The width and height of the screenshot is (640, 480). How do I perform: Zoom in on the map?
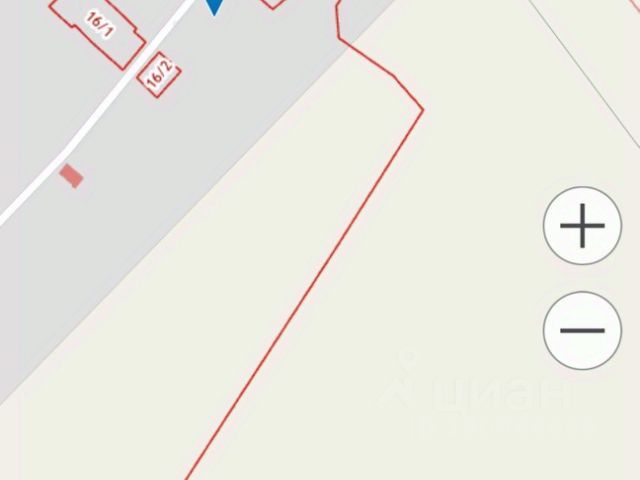(x=582, y=226)
